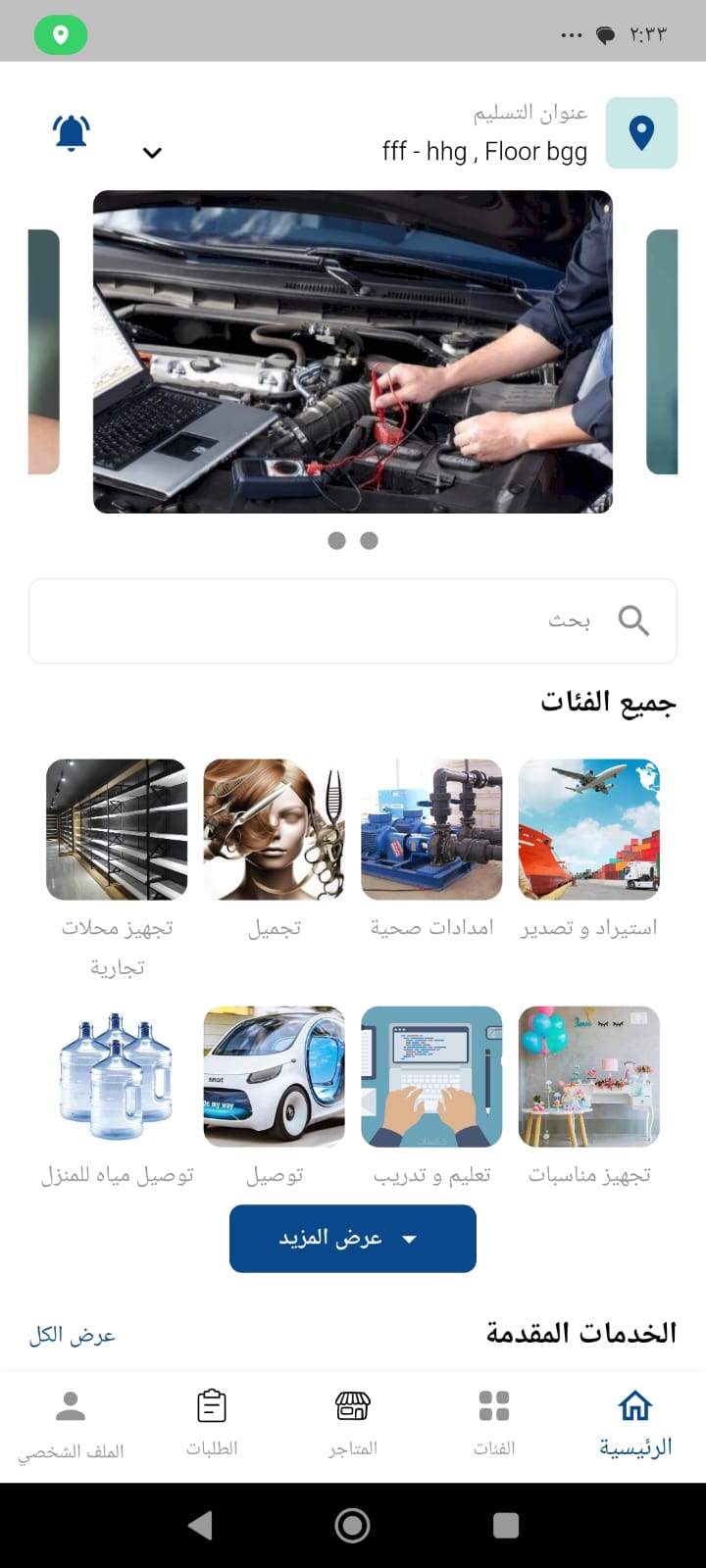Viewport: 706px width, 1568px height.
Task: Tap the system back button
Action: point(200,1525)
